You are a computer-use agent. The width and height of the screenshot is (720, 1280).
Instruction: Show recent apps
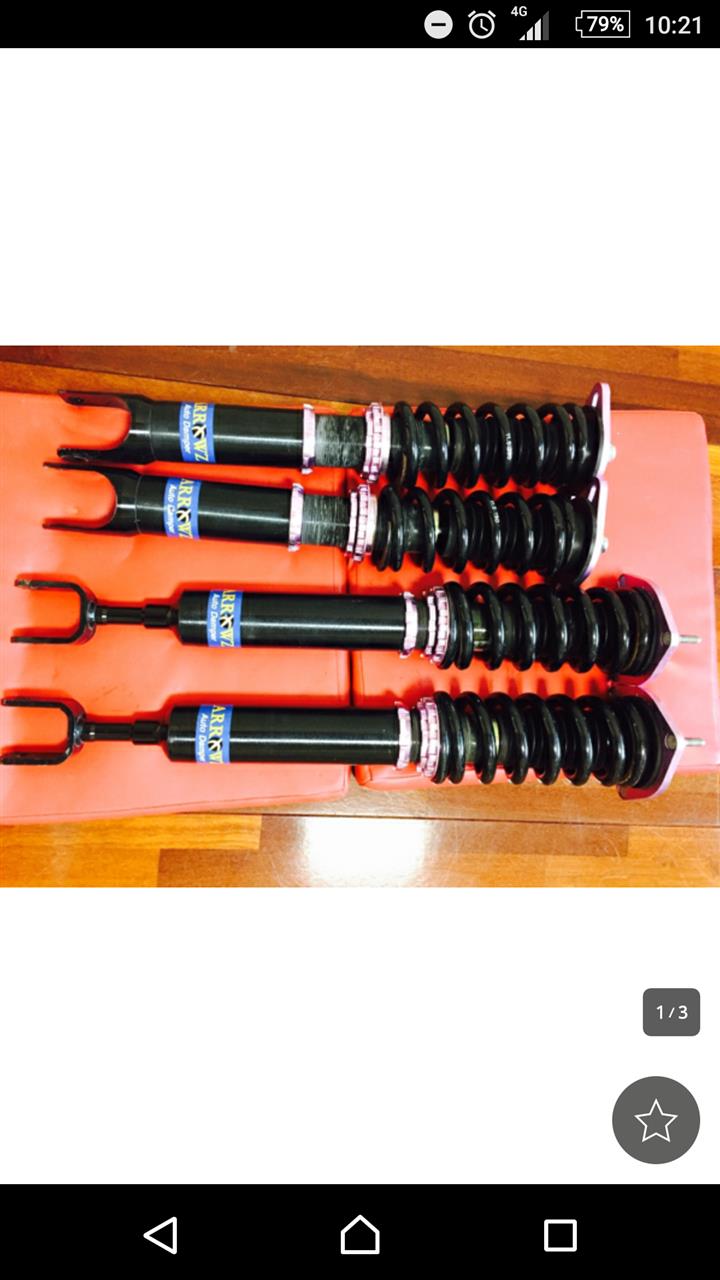click(x=560, y=1235)
